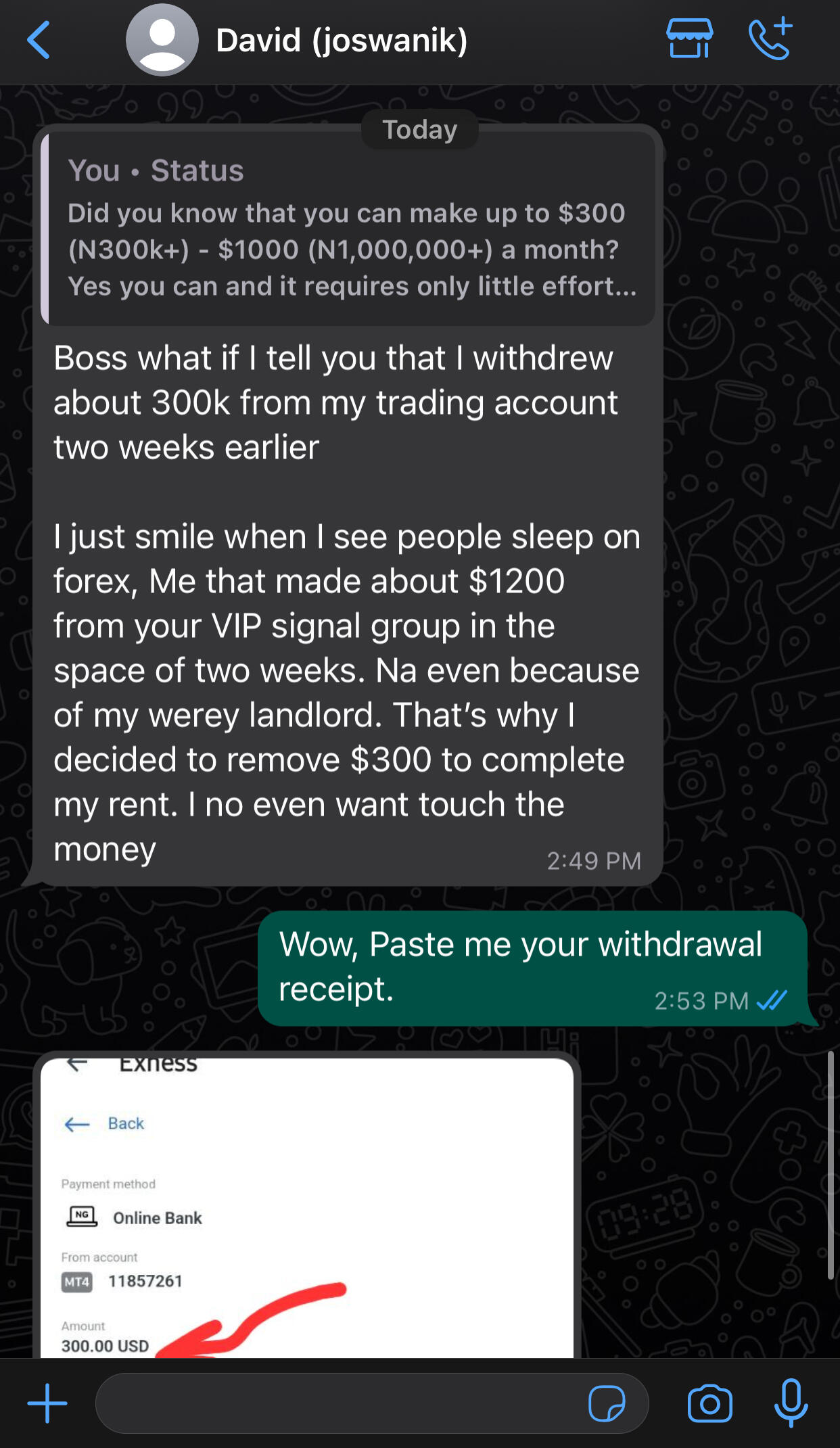The width and height of the screenshot is (840, 1448).
Task: Open the attachment plus menu
Action: [47, 1403]
